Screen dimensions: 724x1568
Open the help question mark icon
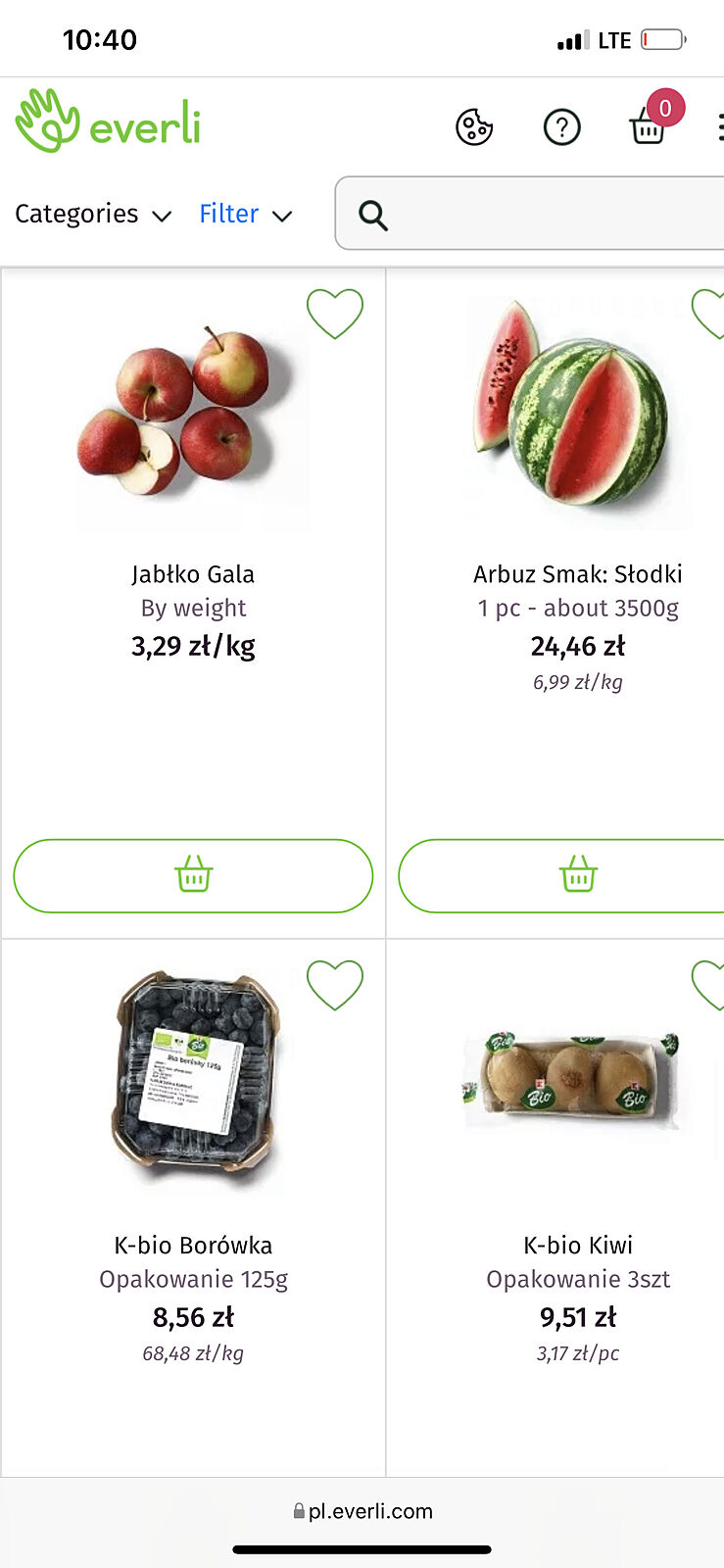click(x=561, y=127)
